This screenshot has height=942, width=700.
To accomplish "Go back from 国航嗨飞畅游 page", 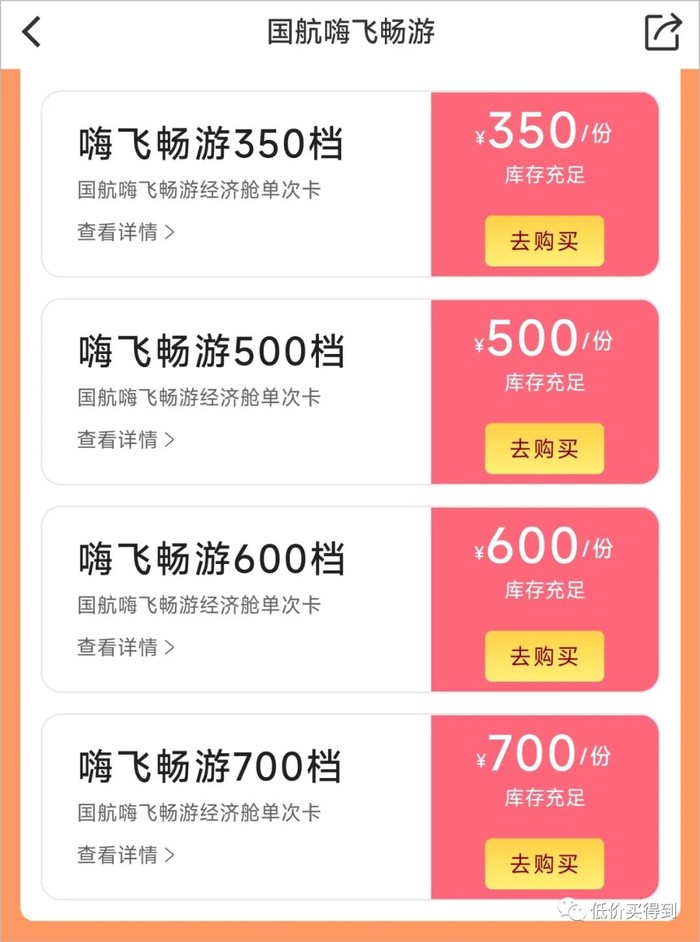I will click(x=32, y=31).
